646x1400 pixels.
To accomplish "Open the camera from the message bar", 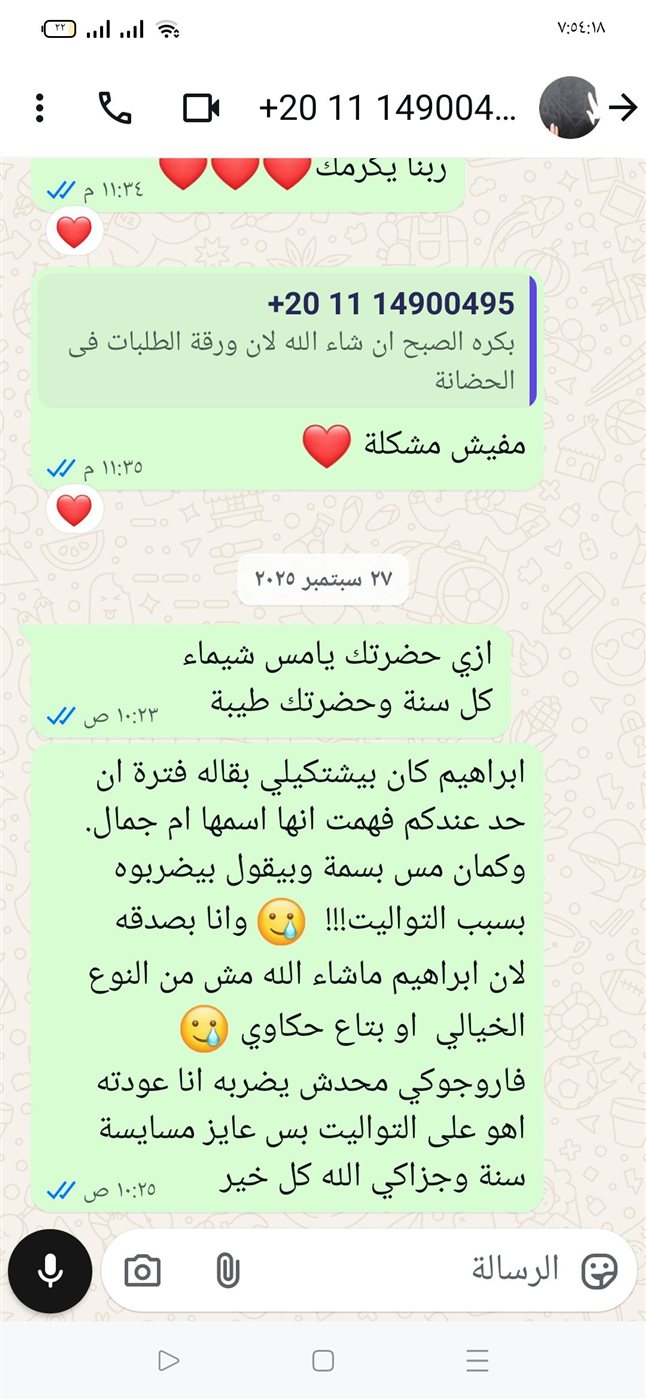I will (143, 1271).
